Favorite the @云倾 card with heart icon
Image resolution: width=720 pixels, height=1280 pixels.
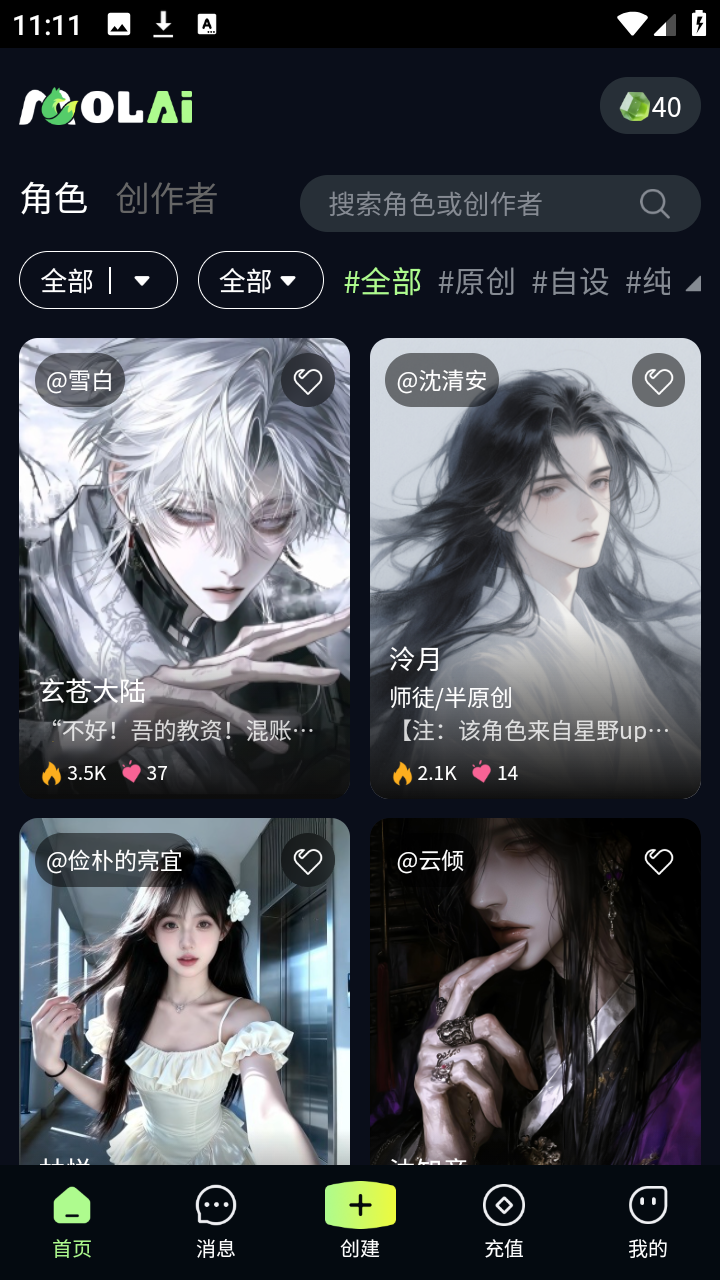658,860
